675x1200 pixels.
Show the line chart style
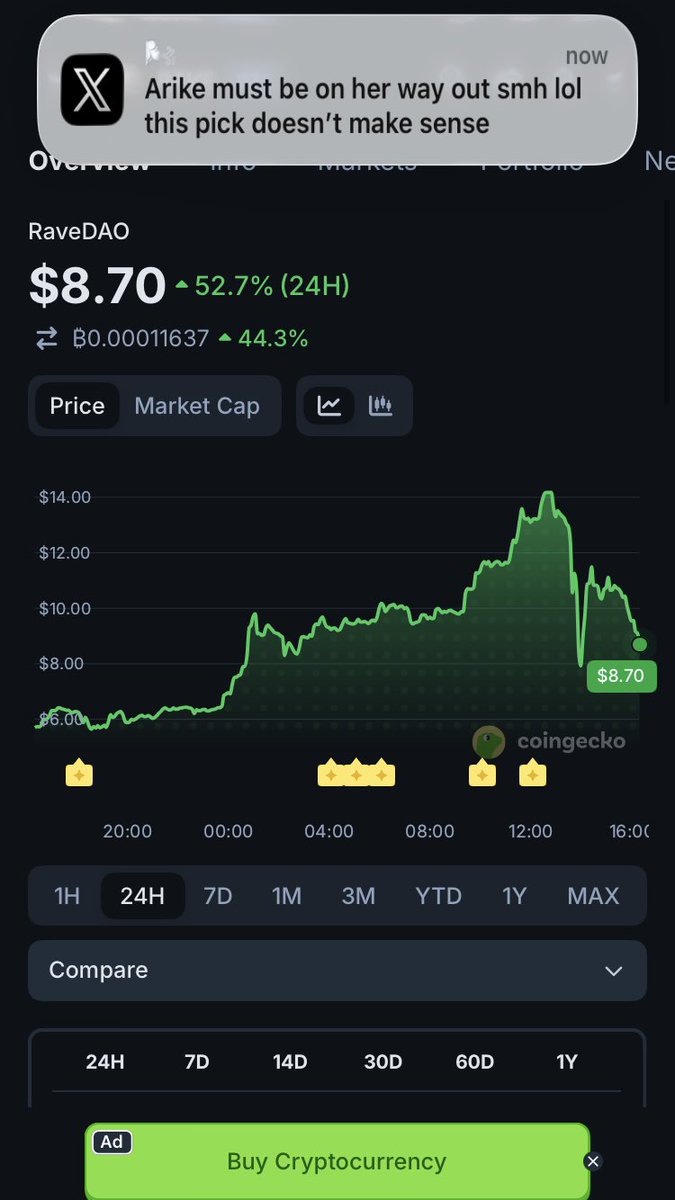tap(329, 406)
